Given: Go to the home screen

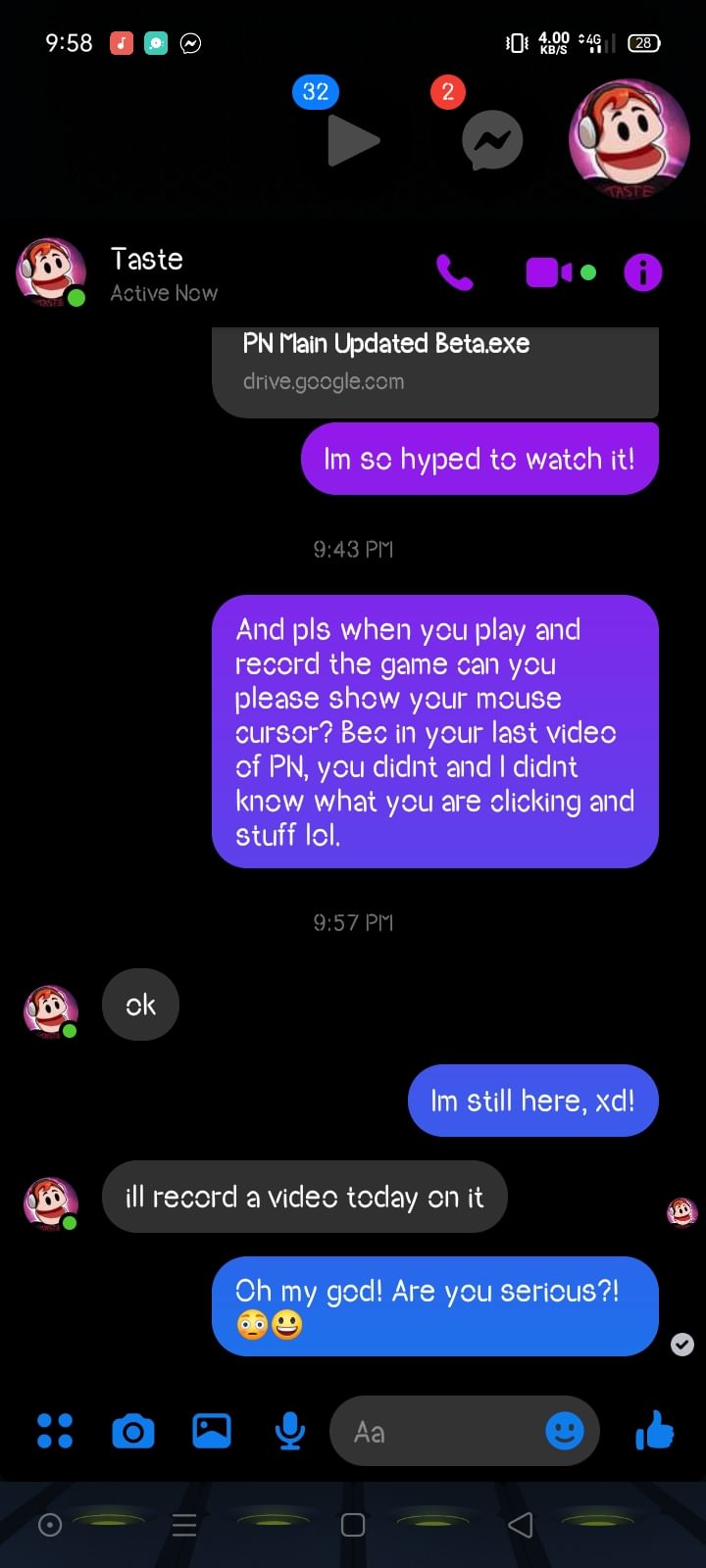Looking at the screenshot, I should [353, 1525].
